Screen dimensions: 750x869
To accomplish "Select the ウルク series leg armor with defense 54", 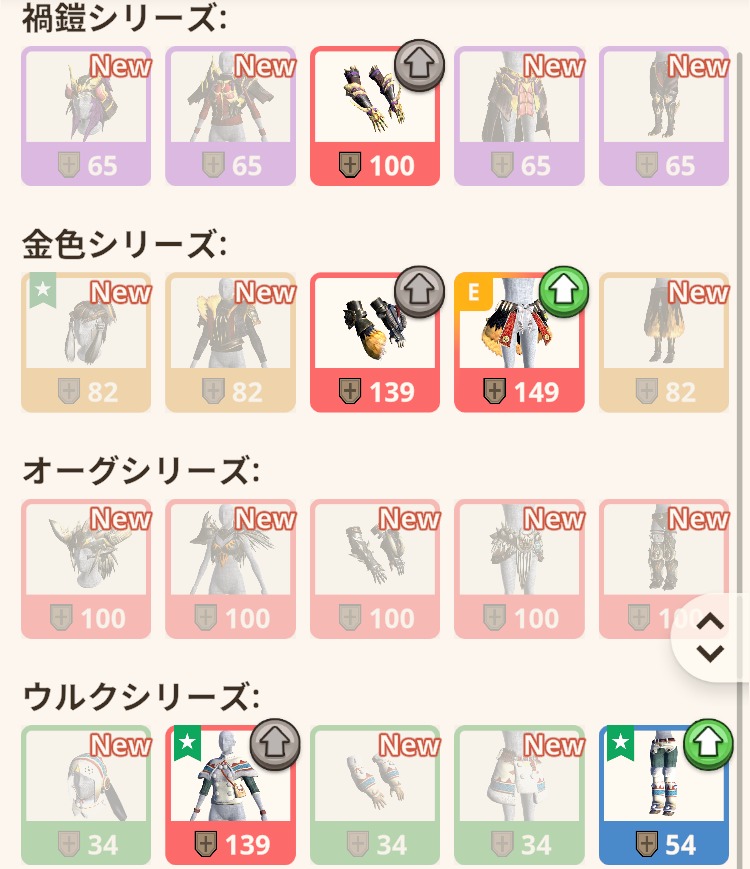I will click(x=663, y=795).
